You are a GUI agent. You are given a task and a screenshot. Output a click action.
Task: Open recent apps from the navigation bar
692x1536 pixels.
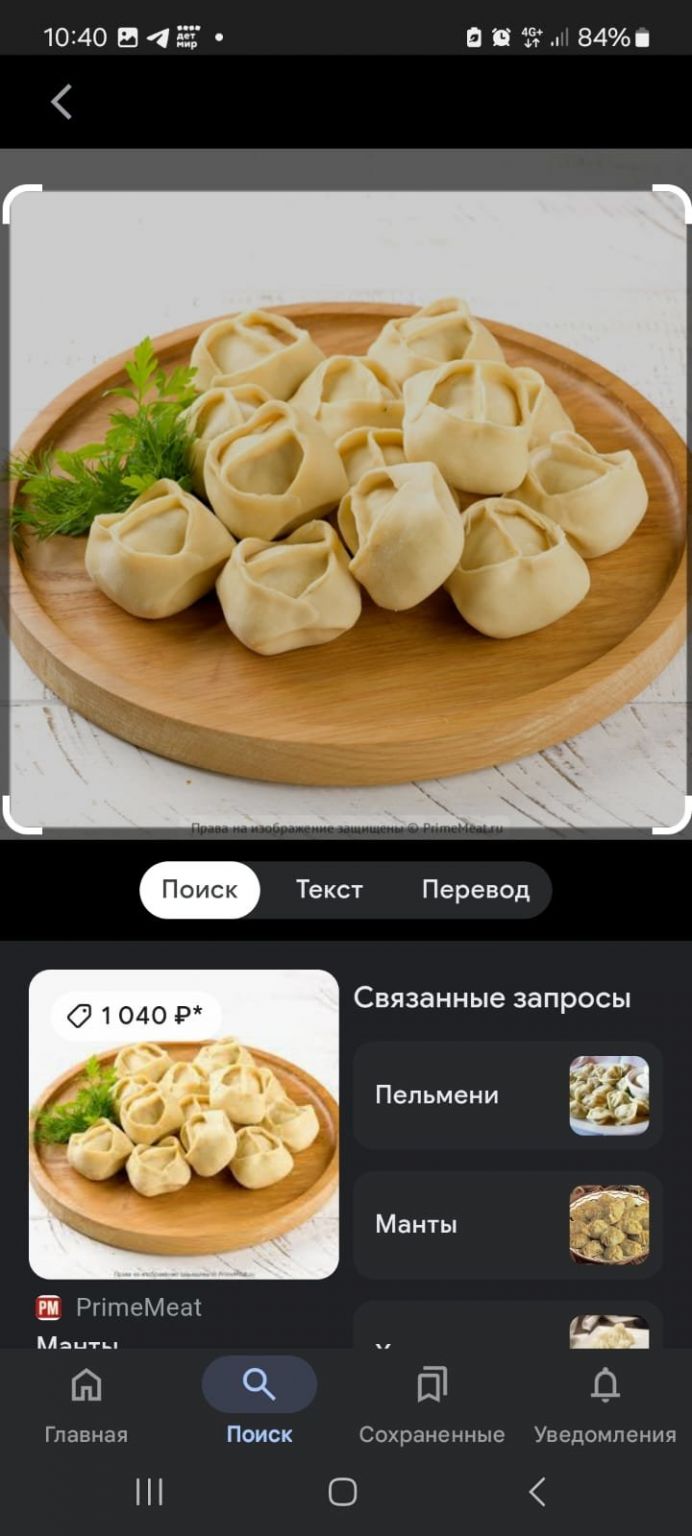(x=149, y=1492)
